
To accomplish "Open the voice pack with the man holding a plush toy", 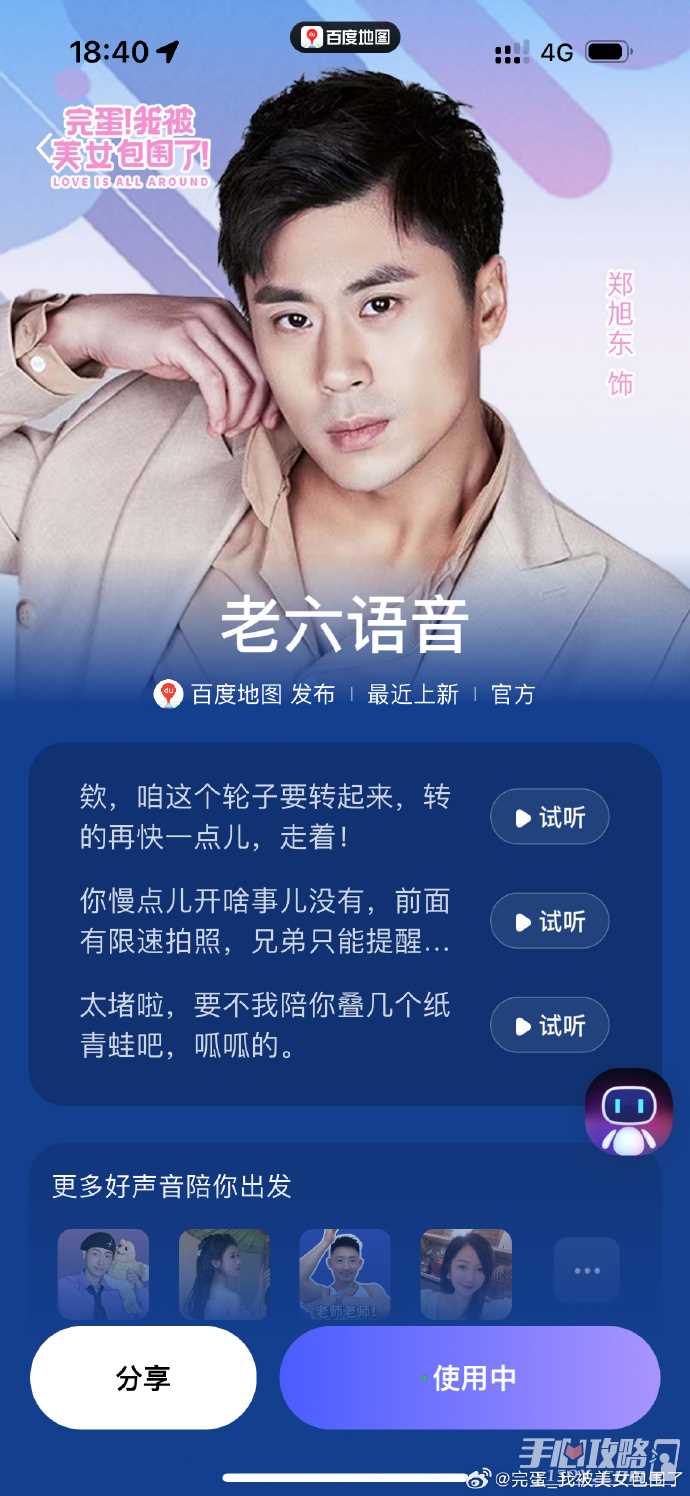I will point(103,1273).
